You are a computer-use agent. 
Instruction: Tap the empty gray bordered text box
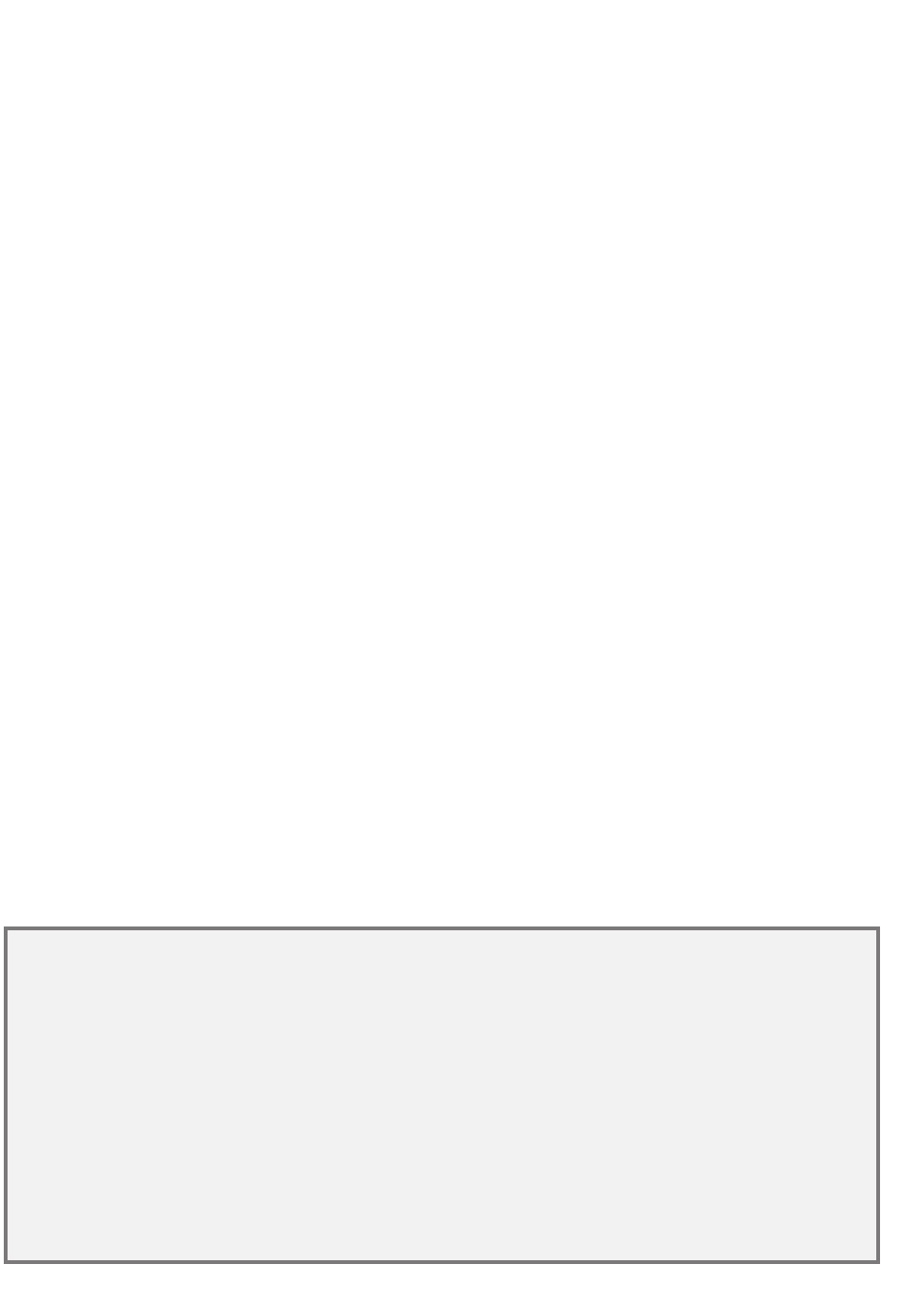(x=441, y=1095)
